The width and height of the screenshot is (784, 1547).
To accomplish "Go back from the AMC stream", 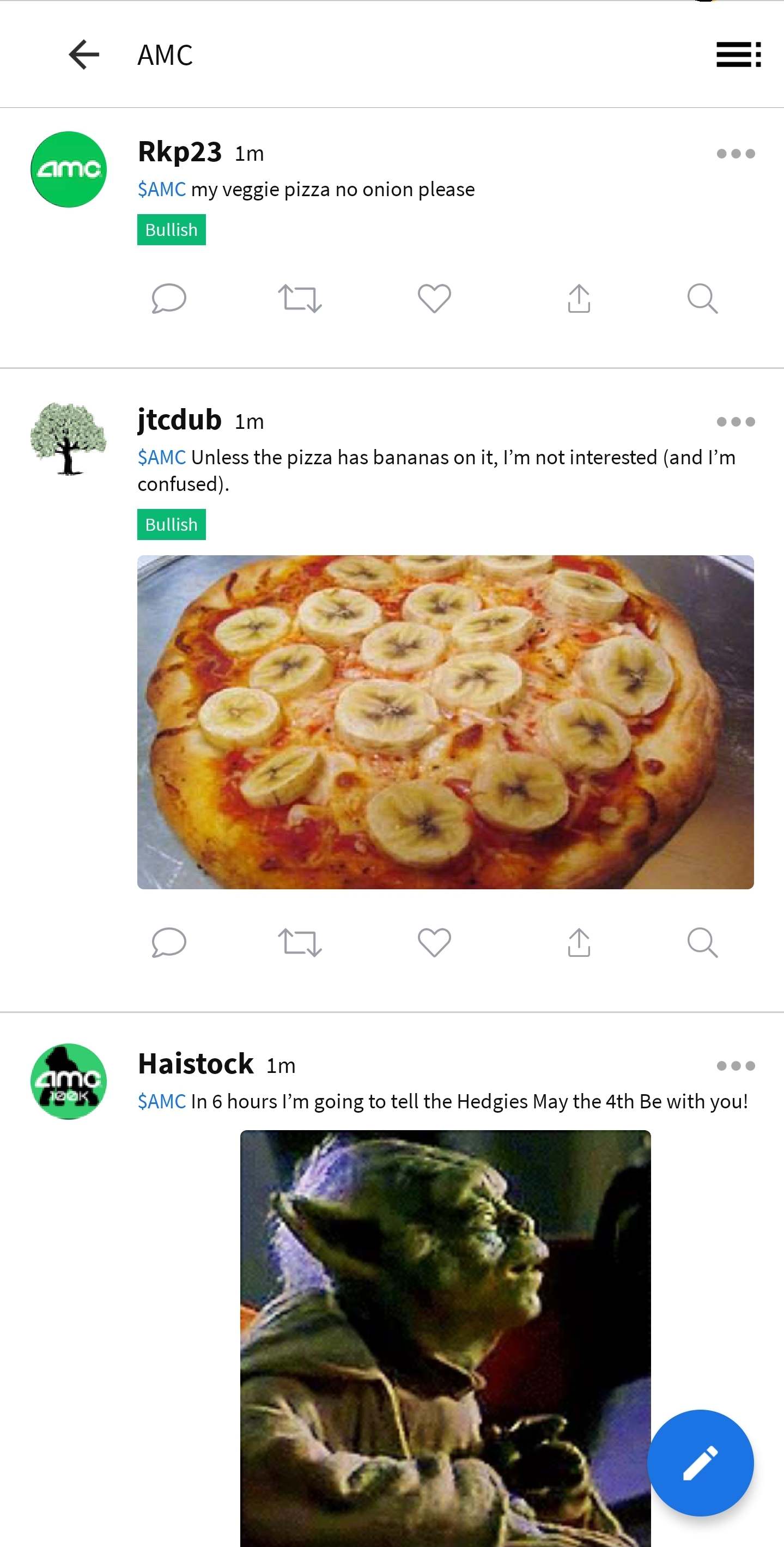I will (x=83, y=54).
